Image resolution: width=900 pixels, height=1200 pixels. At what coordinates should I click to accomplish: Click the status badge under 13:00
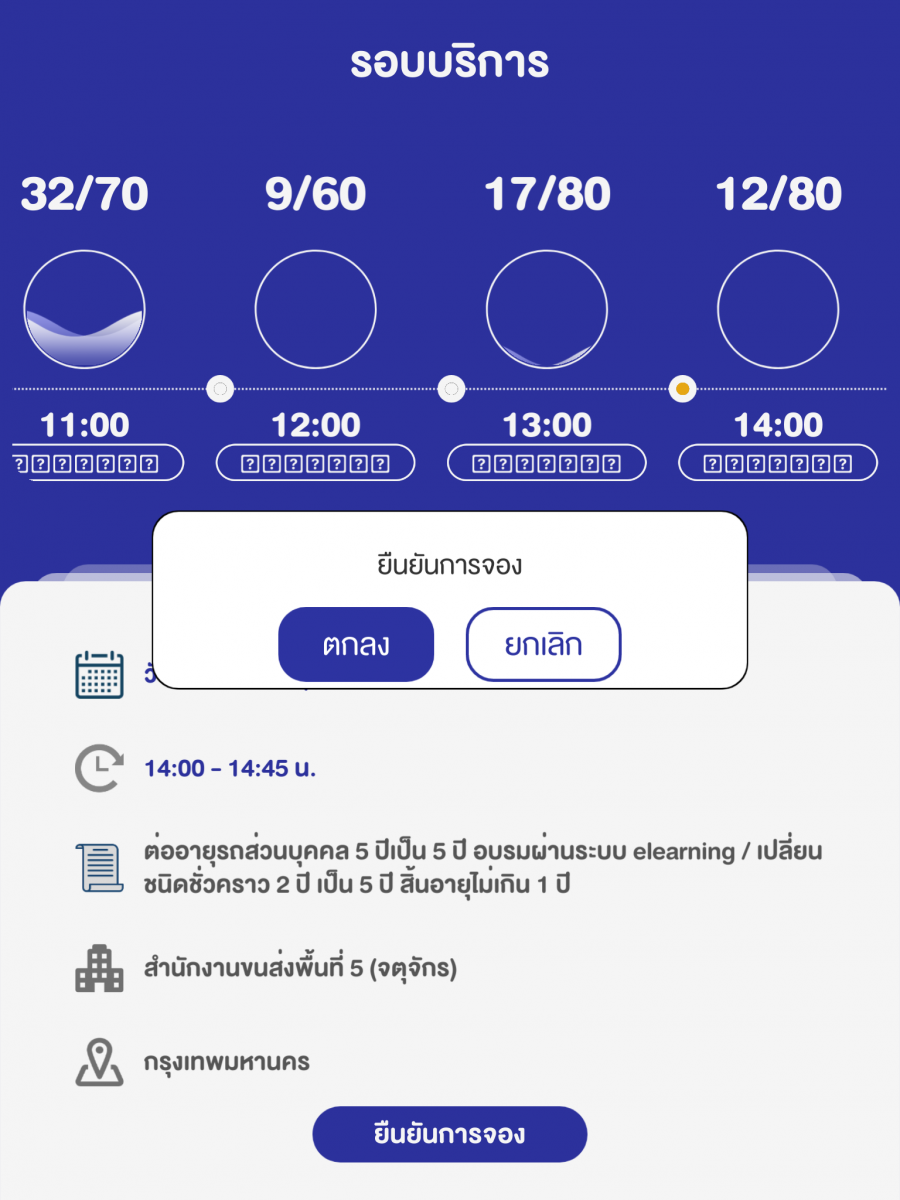tap(546, 463)
